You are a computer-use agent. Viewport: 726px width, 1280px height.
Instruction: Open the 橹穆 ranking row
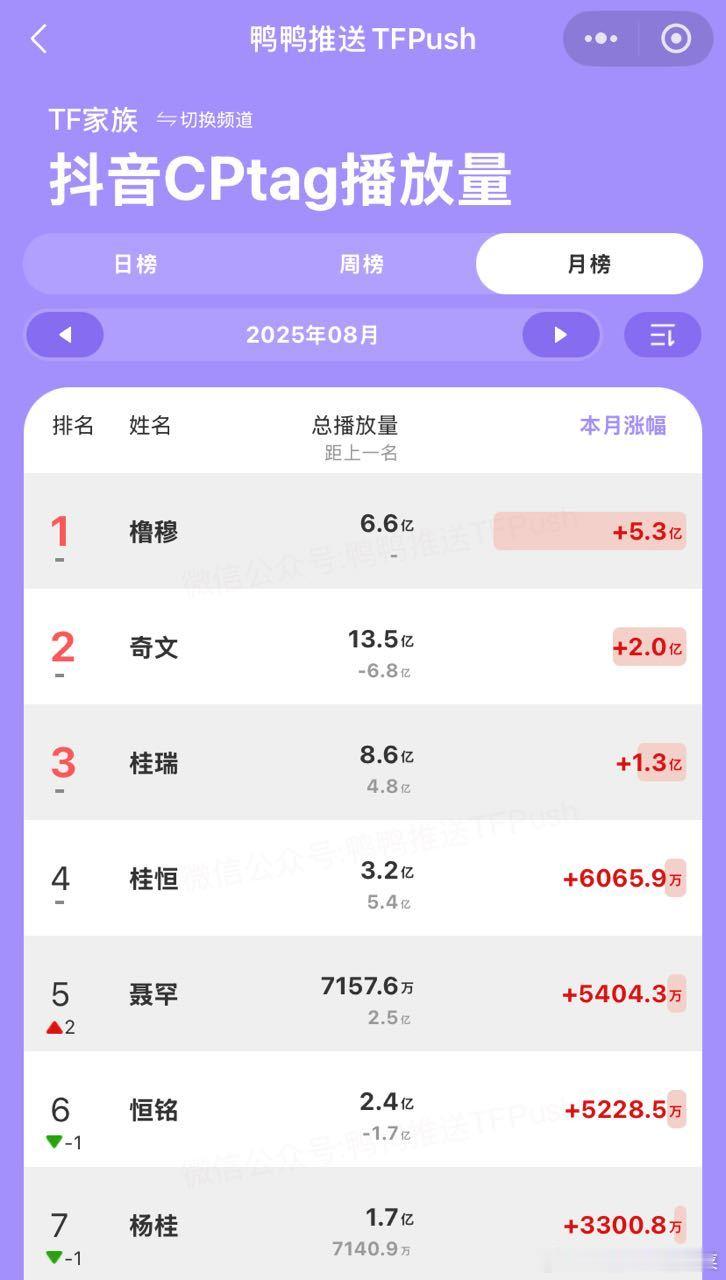(363, 531)
